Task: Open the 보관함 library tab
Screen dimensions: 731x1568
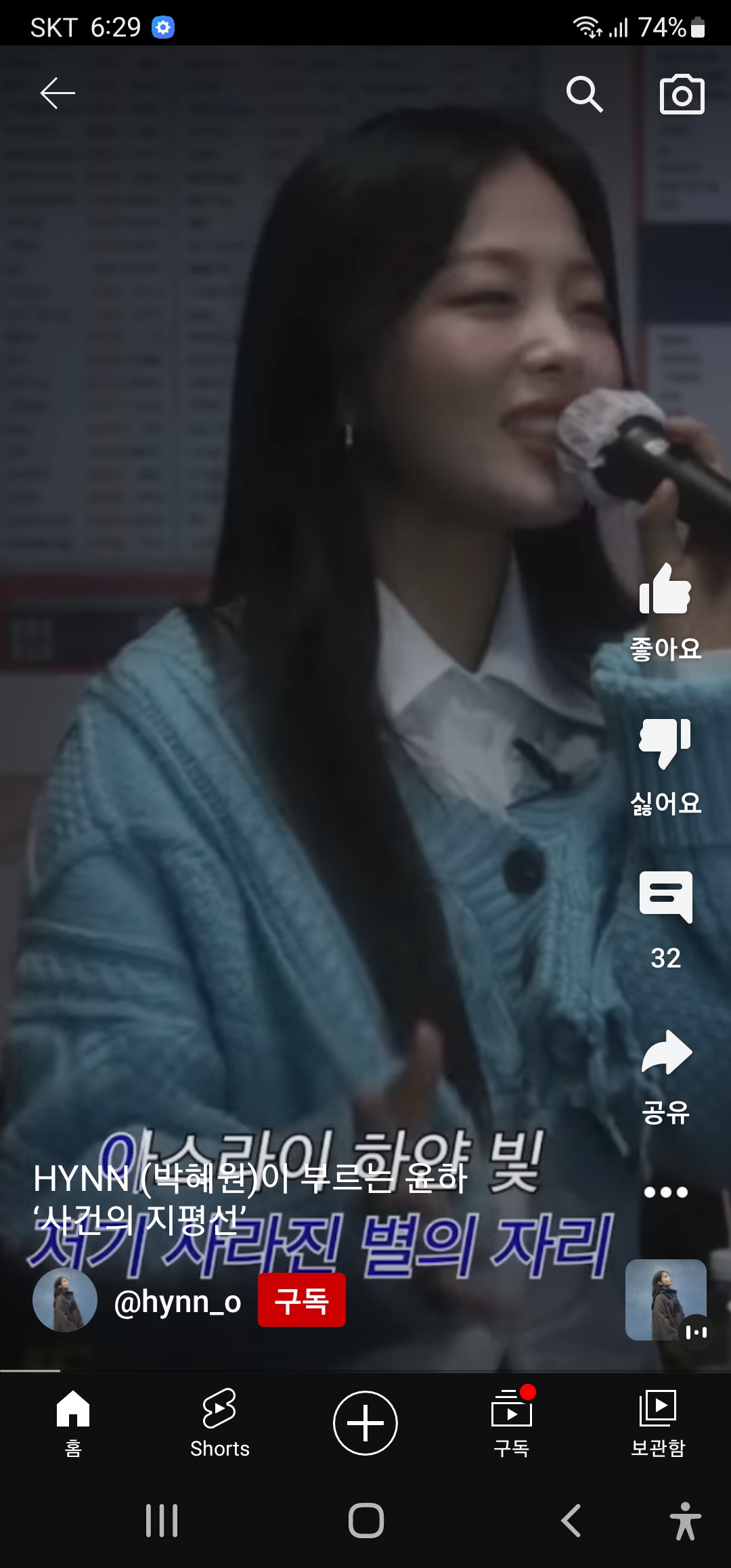Action: coord(658,1422)
